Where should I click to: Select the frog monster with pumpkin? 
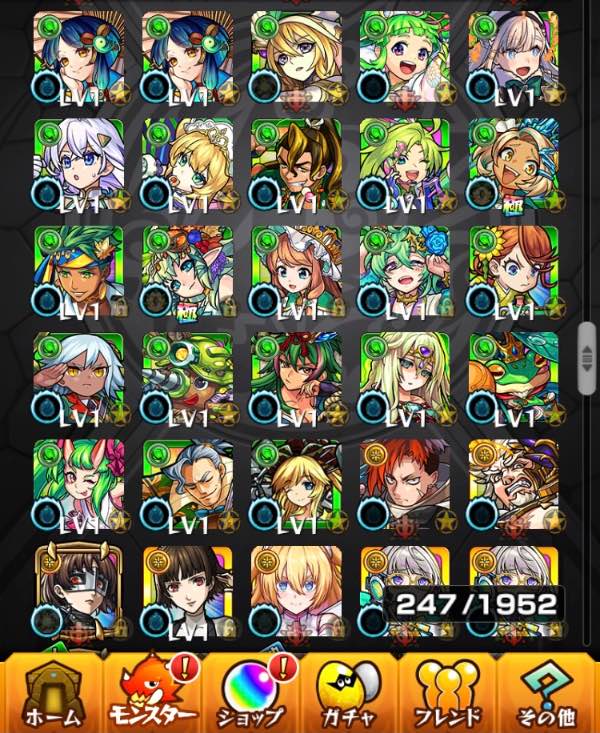513,376
